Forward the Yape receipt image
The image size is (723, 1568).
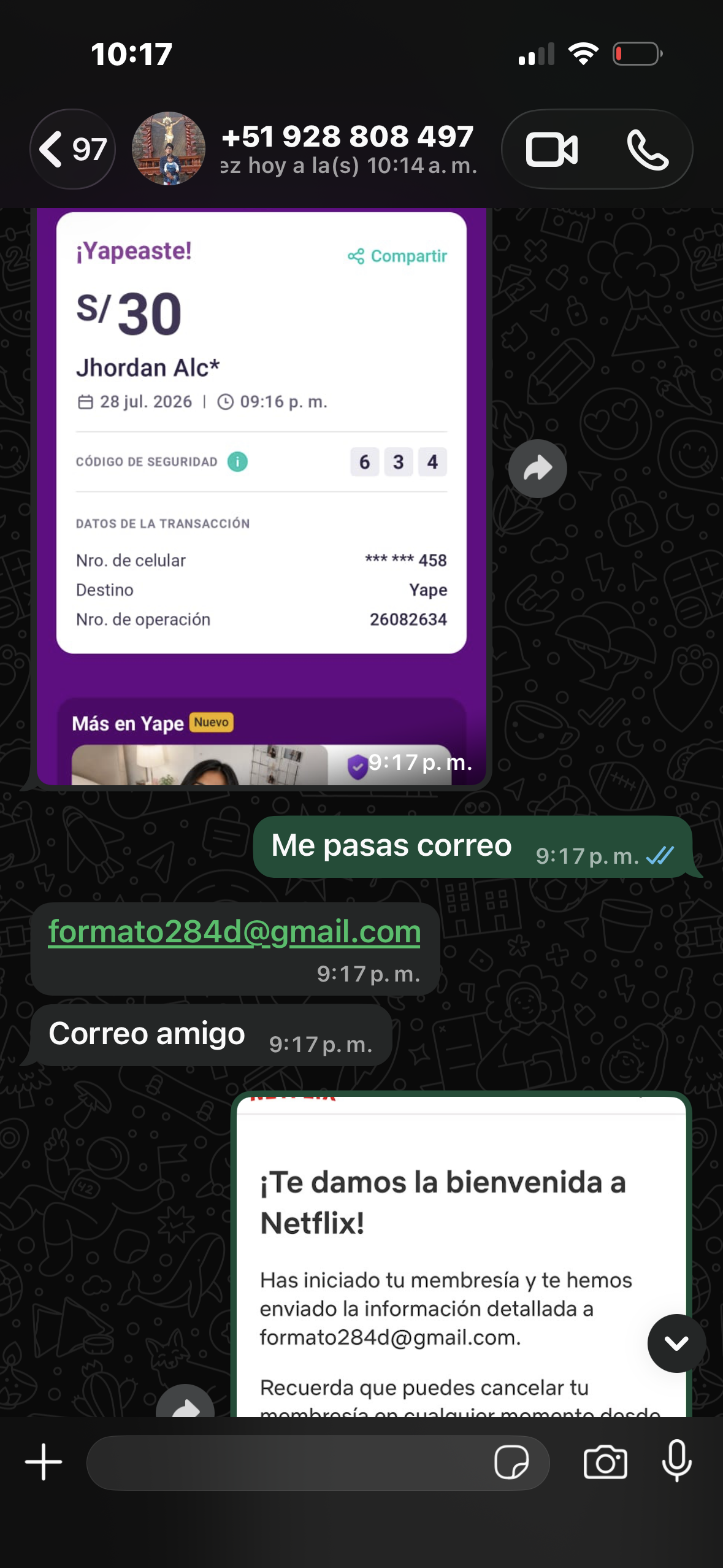pyautogui.click(x=538, y=469)
